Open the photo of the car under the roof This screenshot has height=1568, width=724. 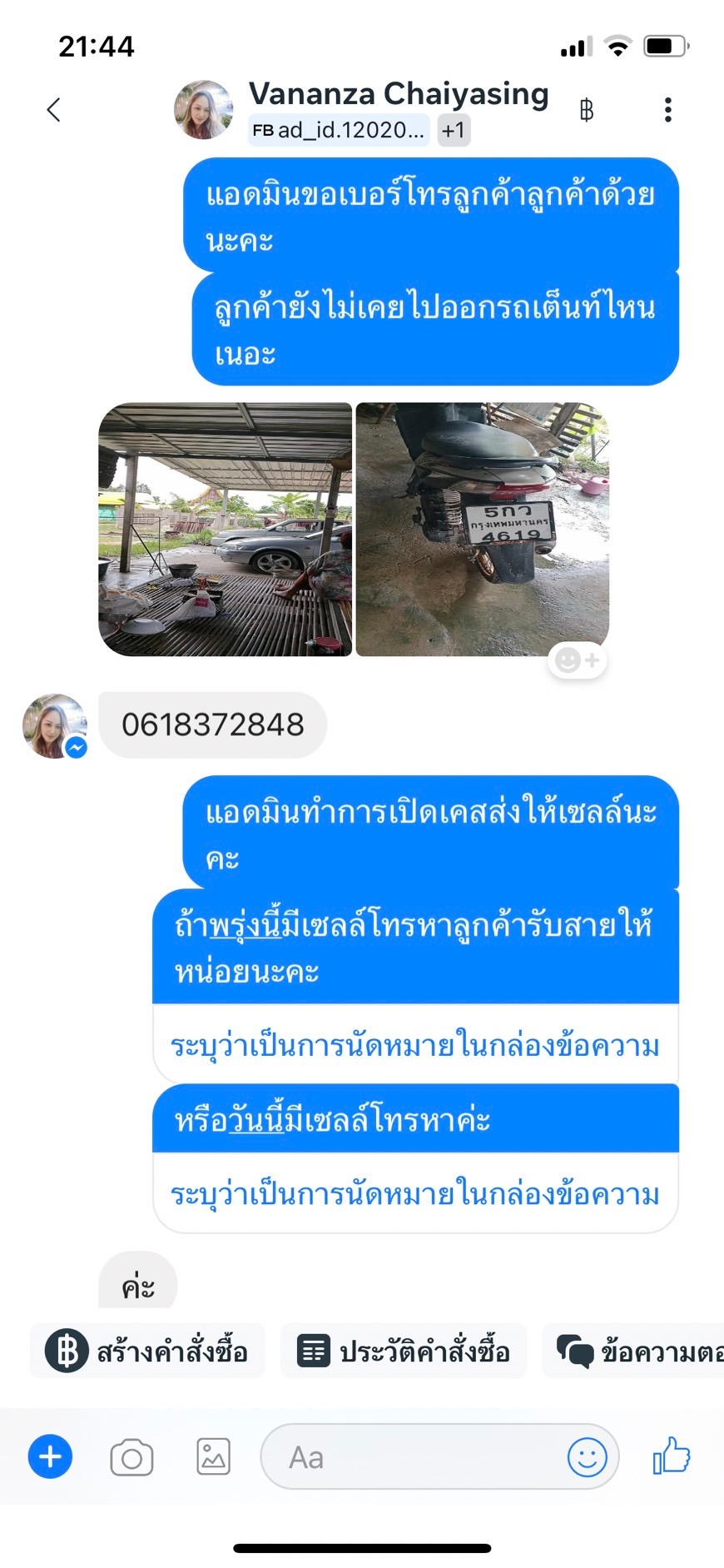(226, 530)
